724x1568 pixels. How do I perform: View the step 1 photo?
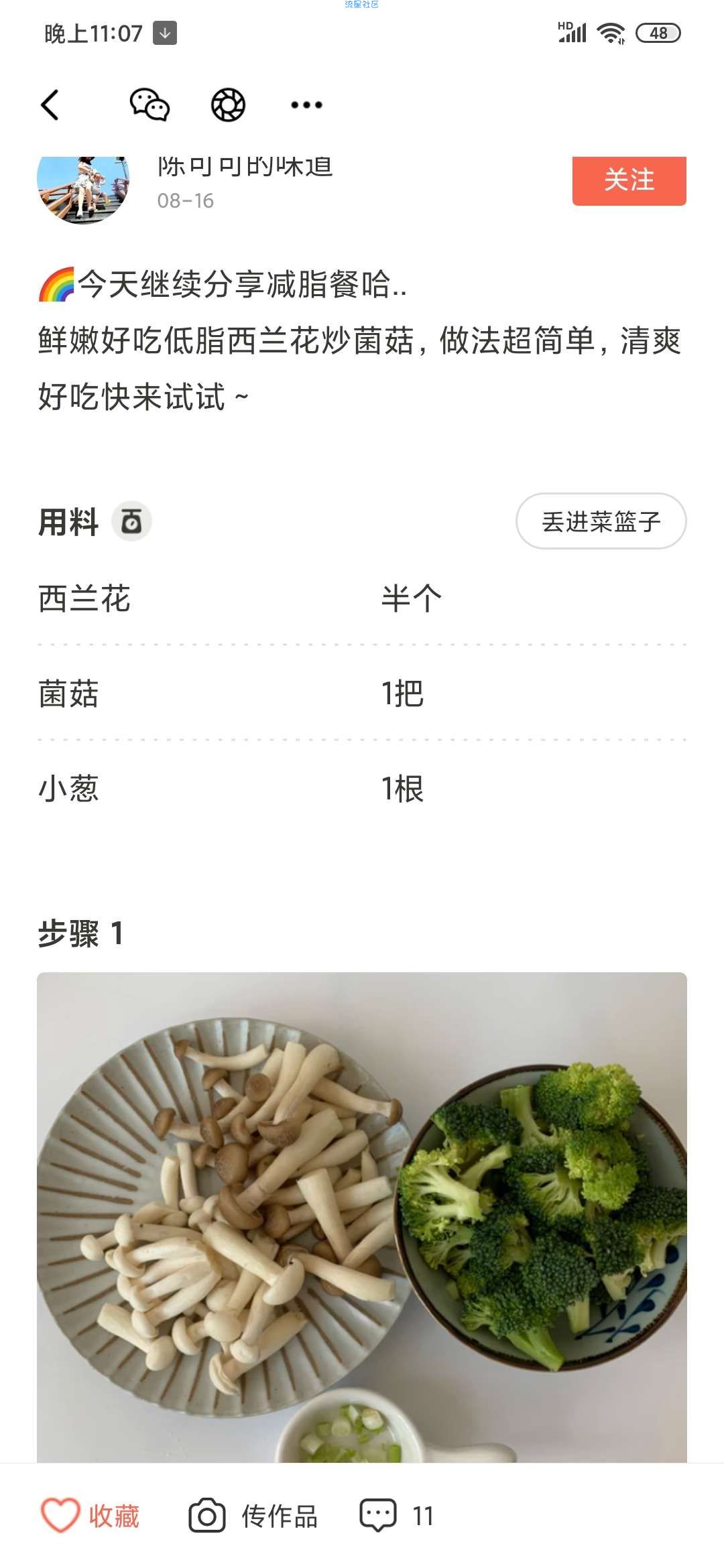click(362, 1217)
